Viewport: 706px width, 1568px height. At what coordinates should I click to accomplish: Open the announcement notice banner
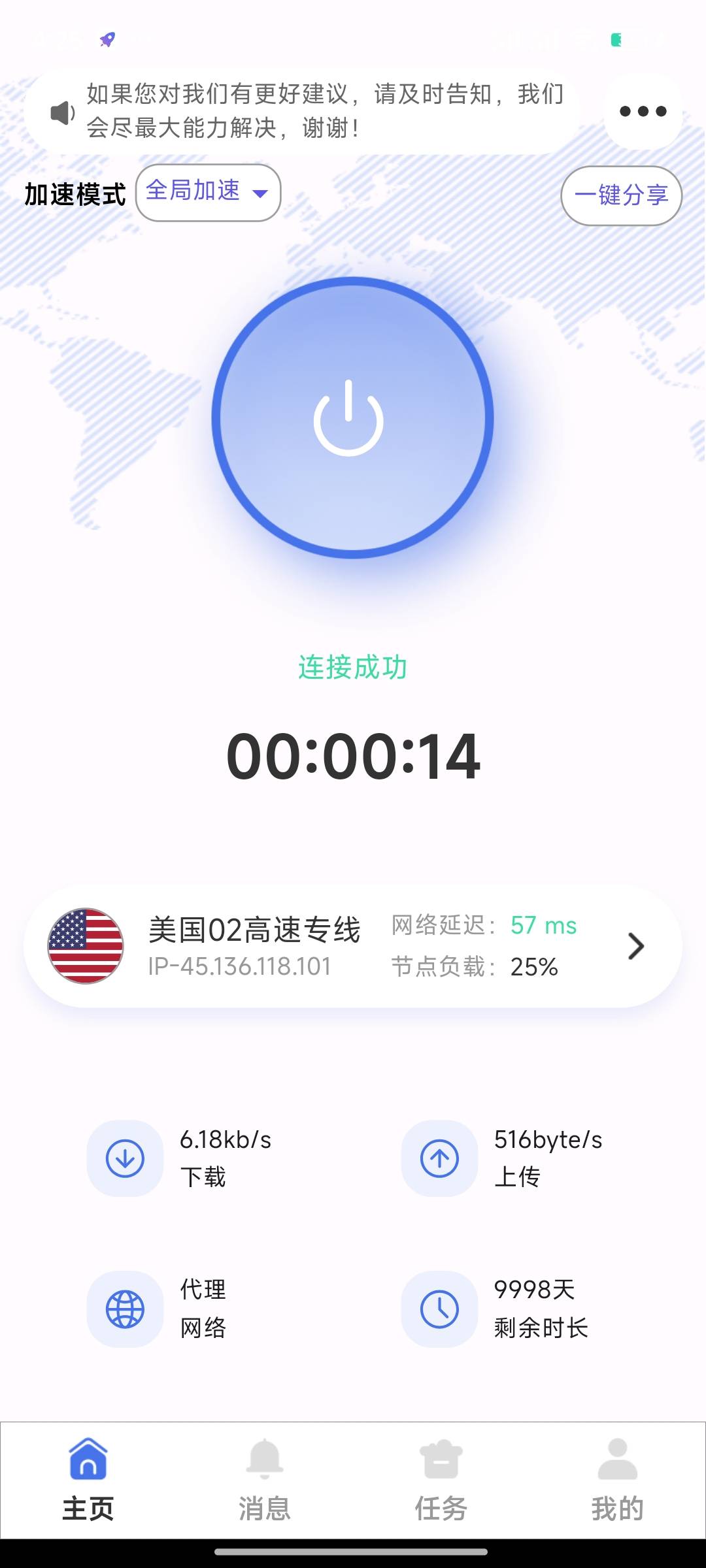[303, 111]
